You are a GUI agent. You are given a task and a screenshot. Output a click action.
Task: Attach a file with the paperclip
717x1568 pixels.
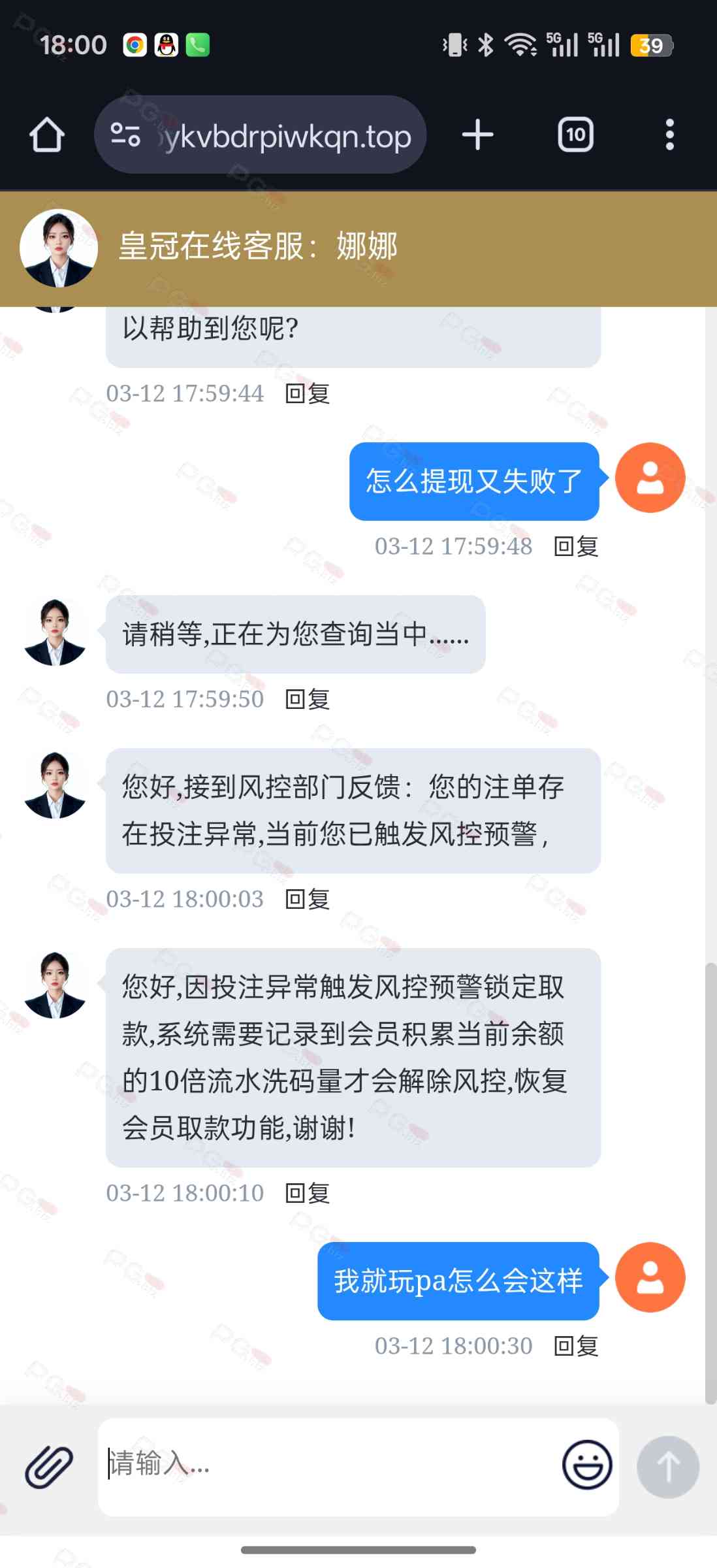click(x=49, y=1467)
